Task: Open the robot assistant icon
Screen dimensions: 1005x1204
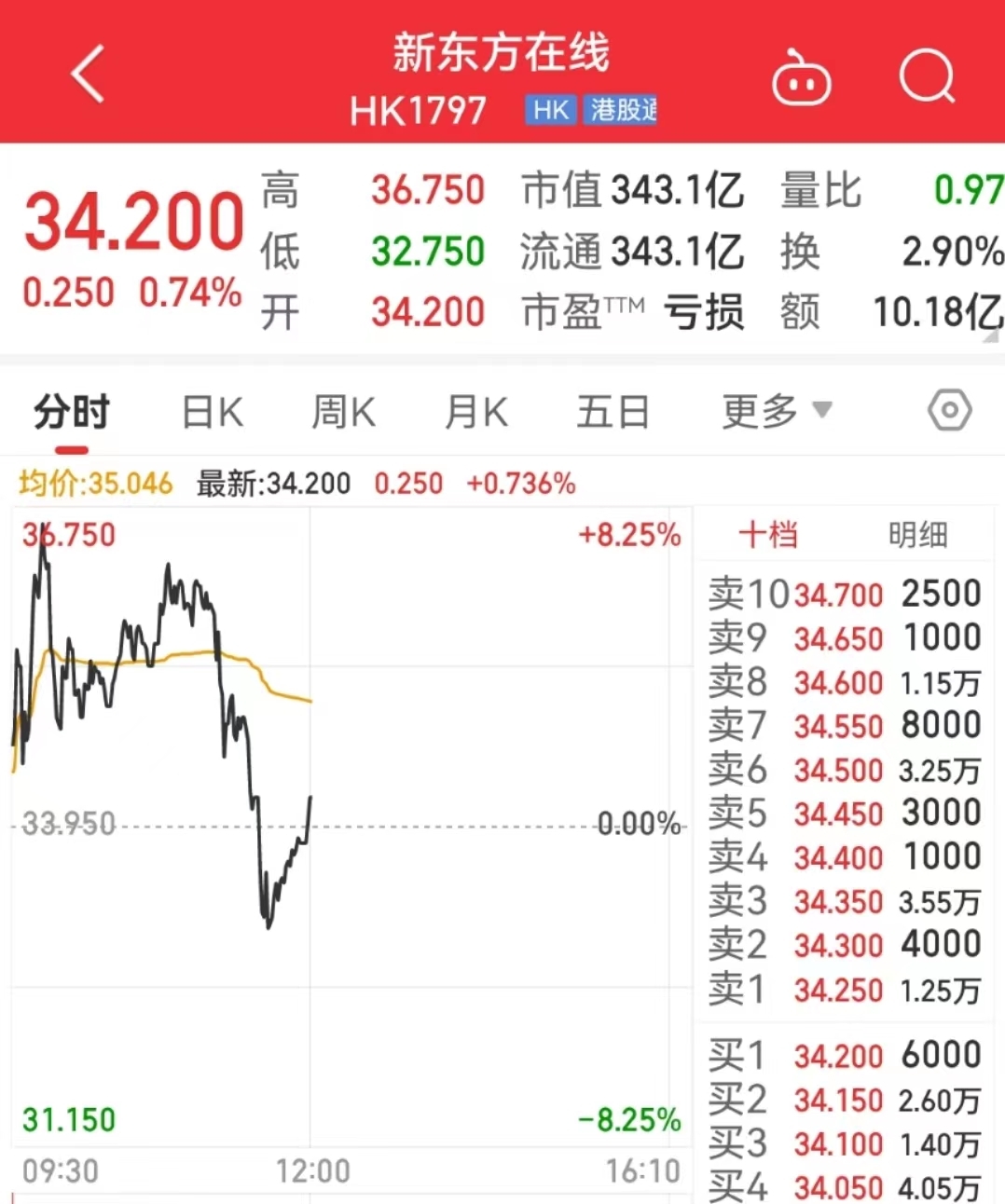Action: point(801,78)
